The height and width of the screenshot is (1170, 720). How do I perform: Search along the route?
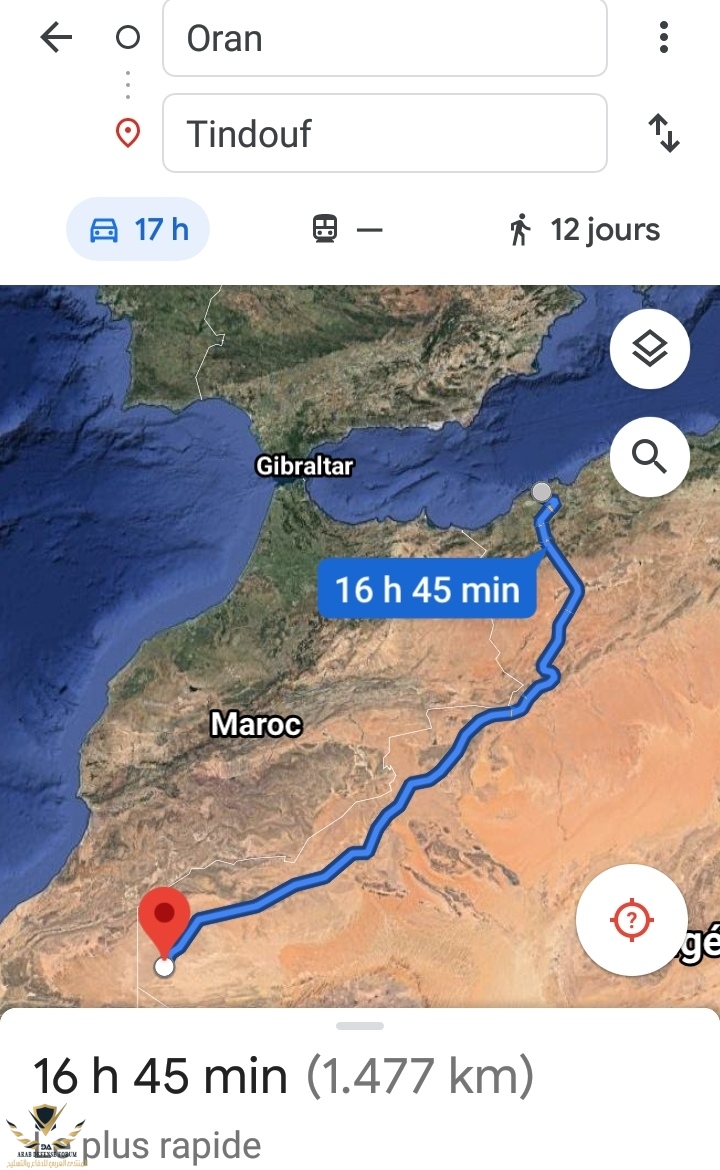(649, 457)
